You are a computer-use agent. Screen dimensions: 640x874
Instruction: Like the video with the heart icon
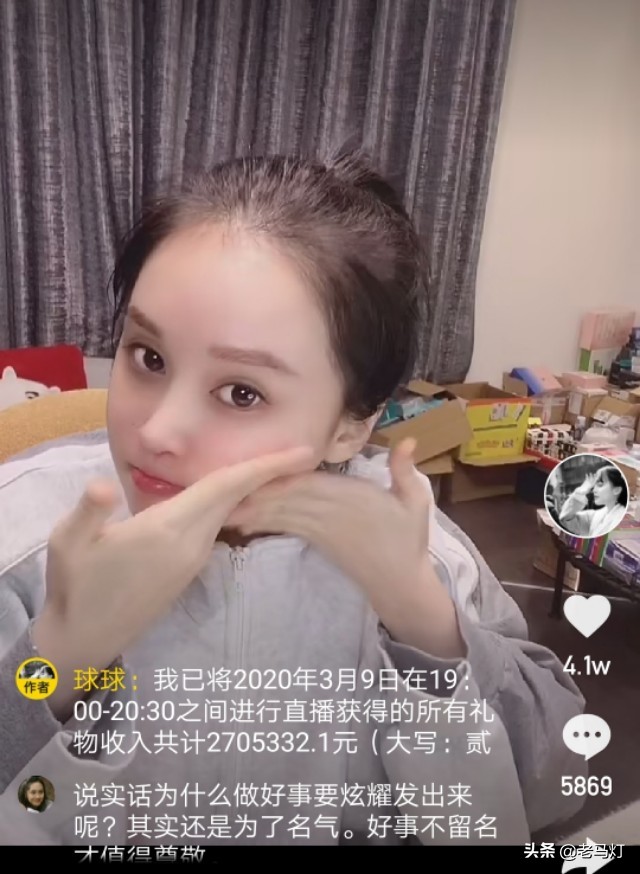coord(586,615)
